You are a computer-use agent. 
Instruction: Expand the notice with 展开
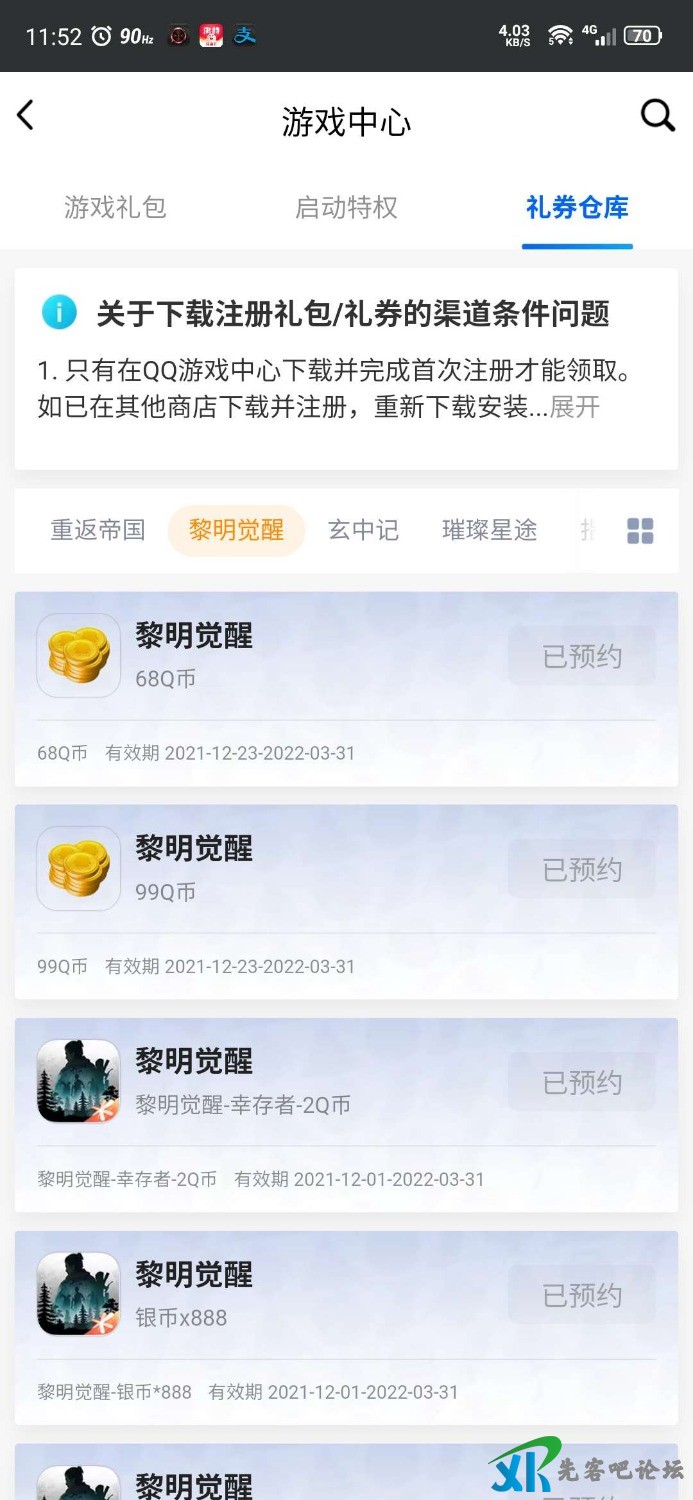575,407
